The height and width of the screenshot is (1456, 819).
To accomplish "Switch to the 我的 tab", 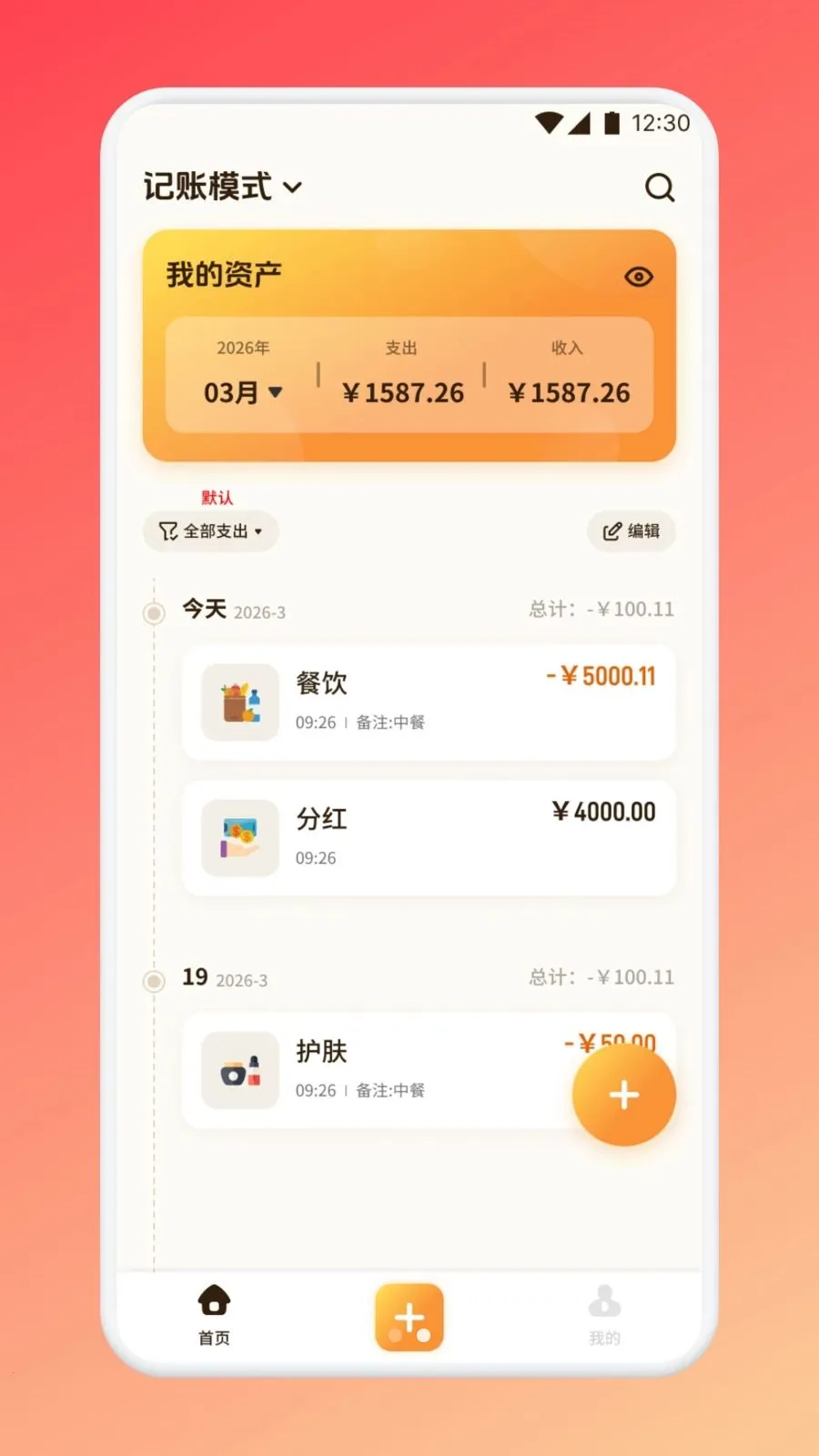I will [604, 1315].
